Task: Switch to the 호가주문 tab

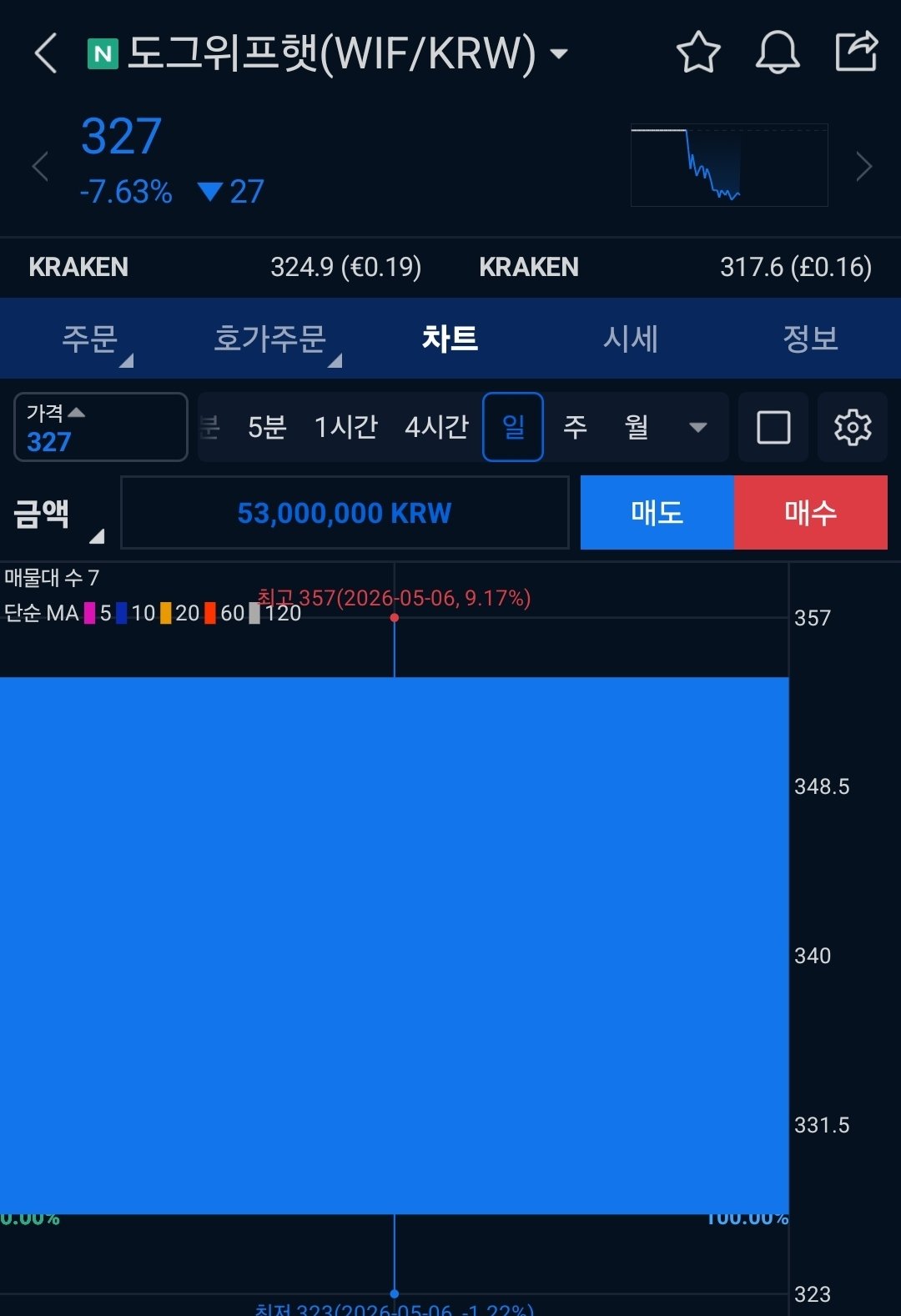Action: [x=270, y=339]
